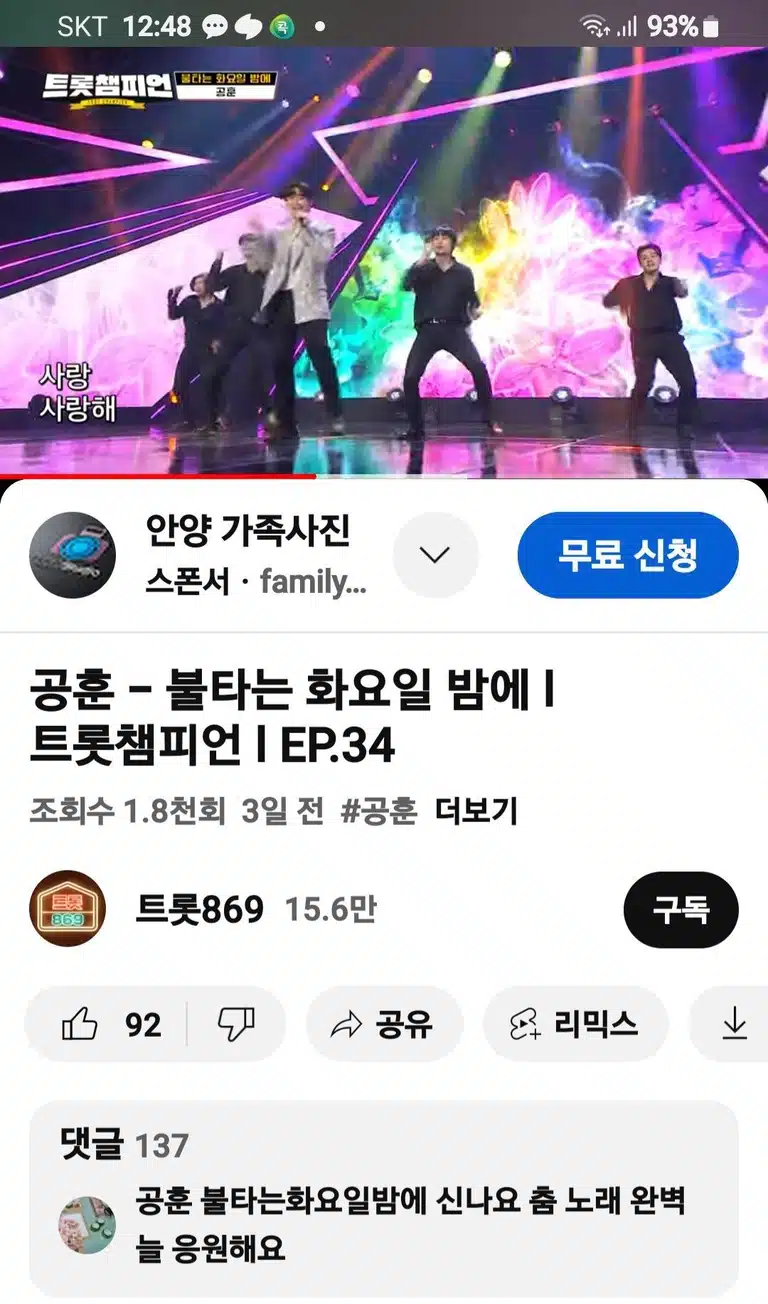Share the video using 공유
This screenshot has width=768, height=1304.
coord(385,1024)
